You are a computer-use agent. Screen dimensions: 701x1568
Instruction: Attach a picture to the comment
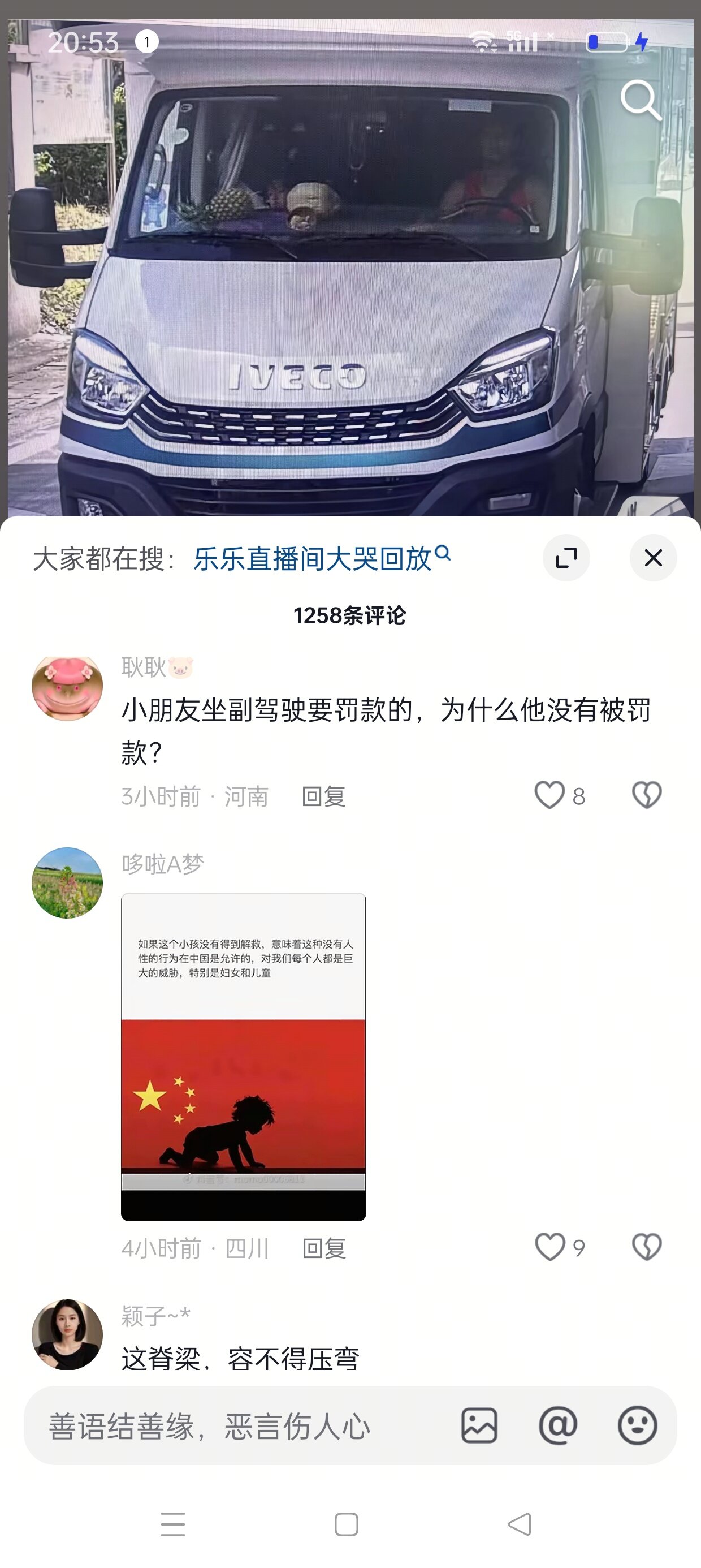tap(479, 1425)
